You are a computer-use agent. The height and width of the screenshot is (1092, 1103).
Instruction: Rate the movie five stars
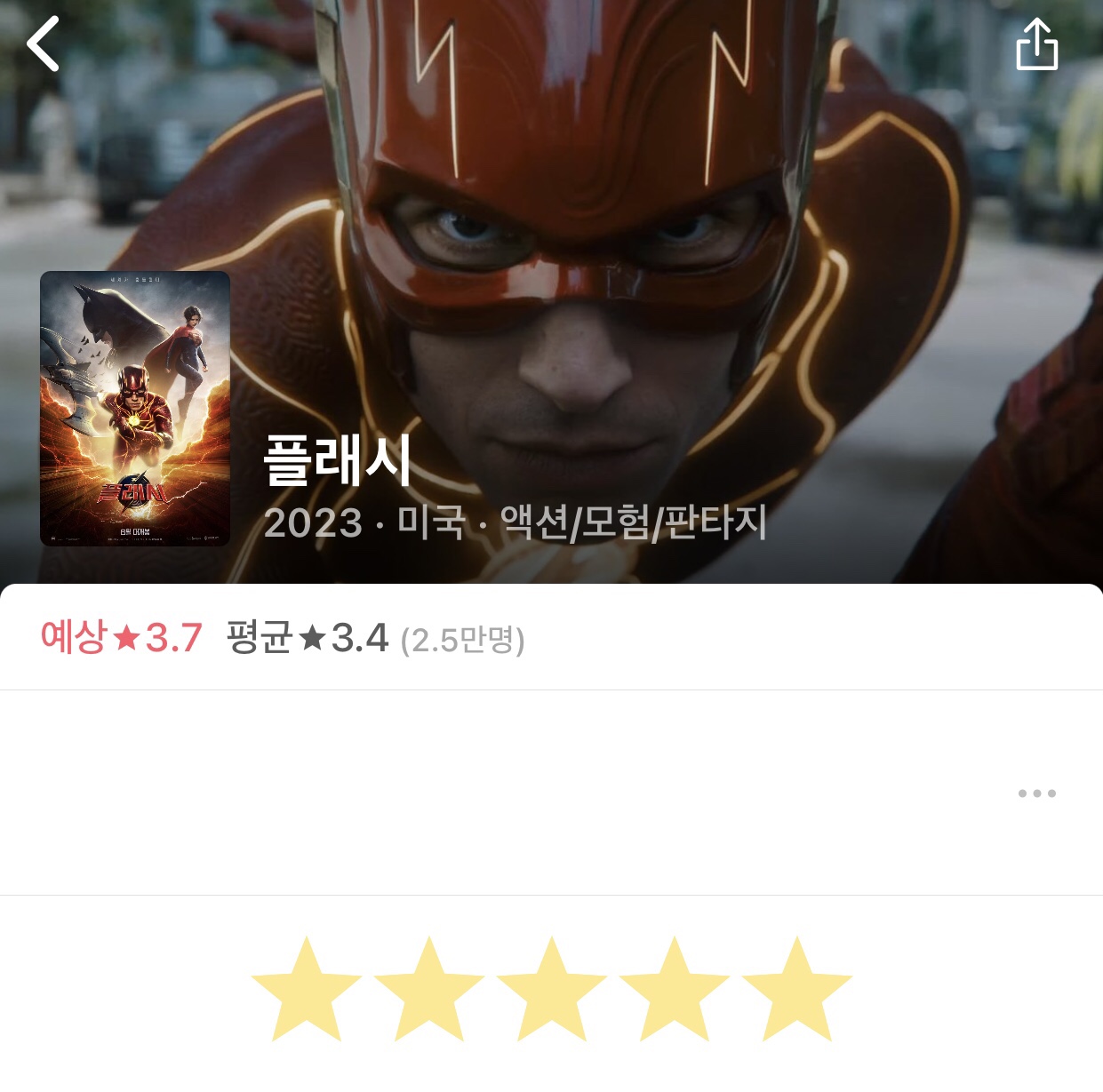pos(797,990)
